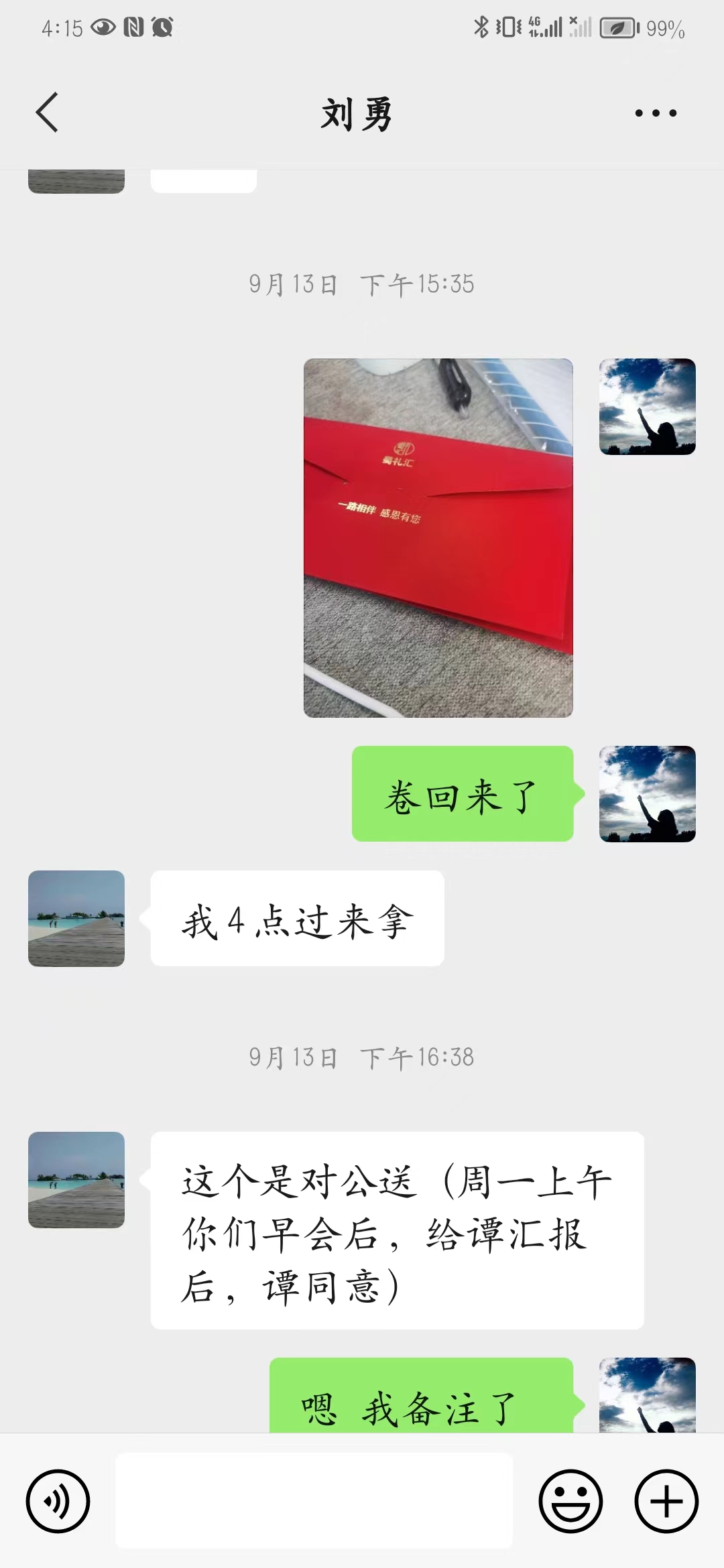Viewport: 724px width, 1568px height.
Task: Open the red envelope photo message
Action: click(x=438, y=538)
